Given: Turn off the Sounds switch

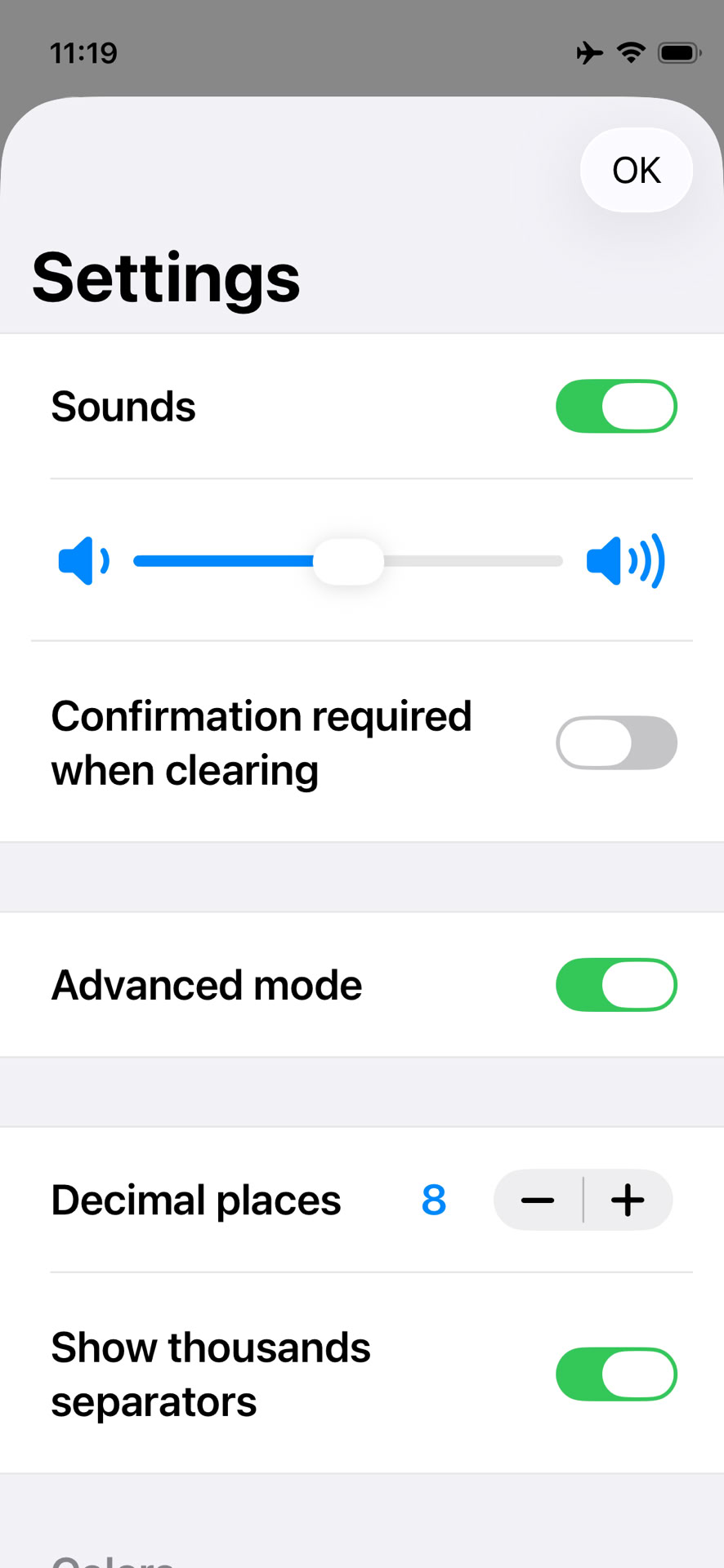Looking at the screenshot, I should tap(616, 406).
